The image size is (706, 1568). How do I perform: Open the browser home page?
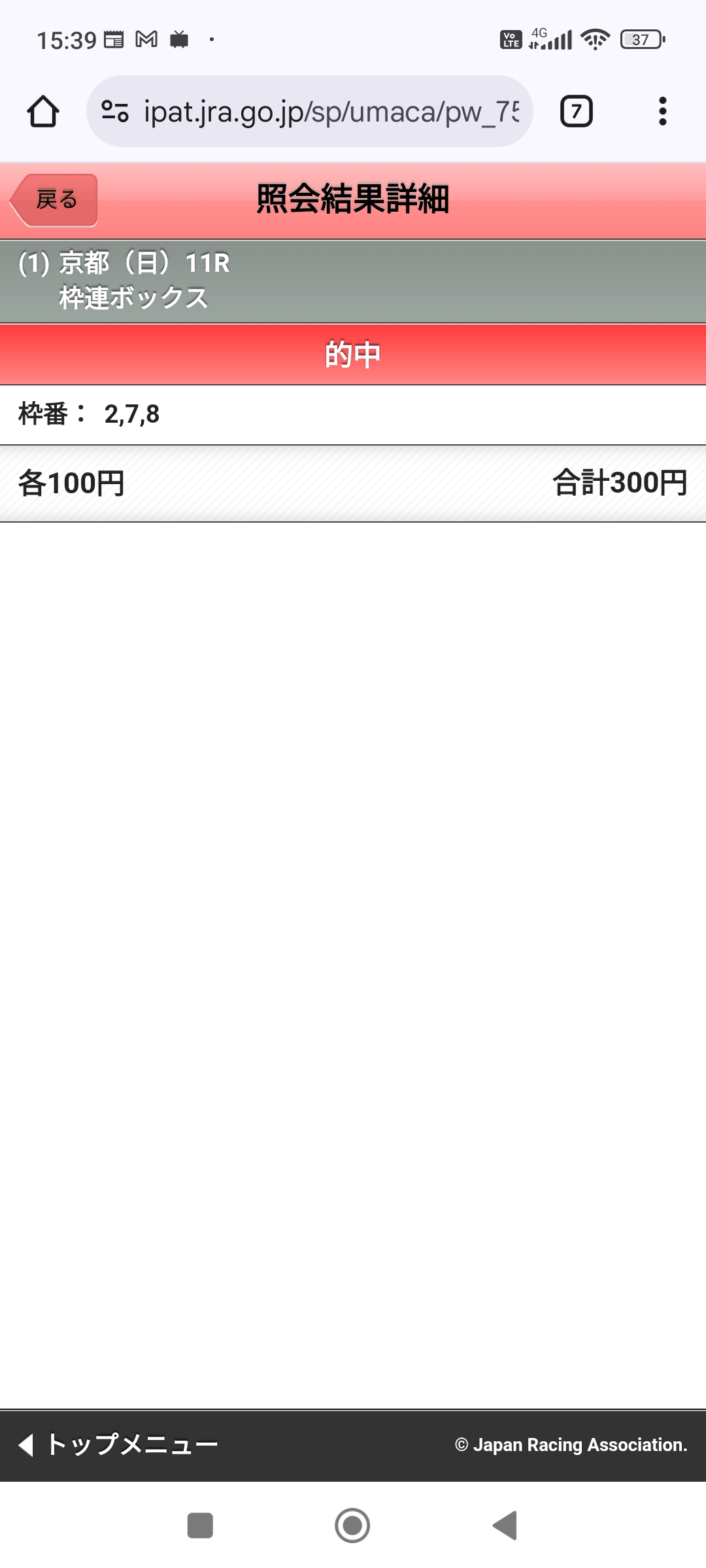[43, 112]
